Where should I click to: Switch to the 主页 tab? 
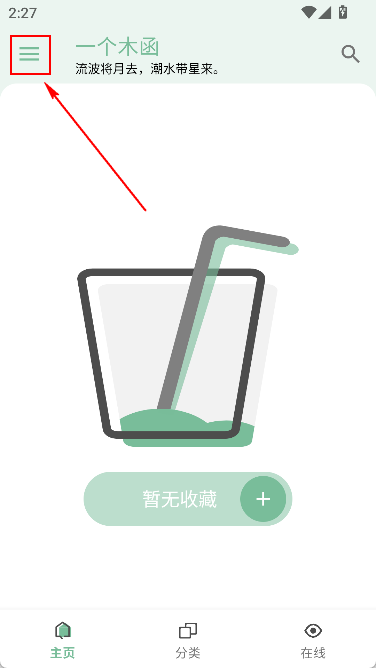(x=63, y=640)
